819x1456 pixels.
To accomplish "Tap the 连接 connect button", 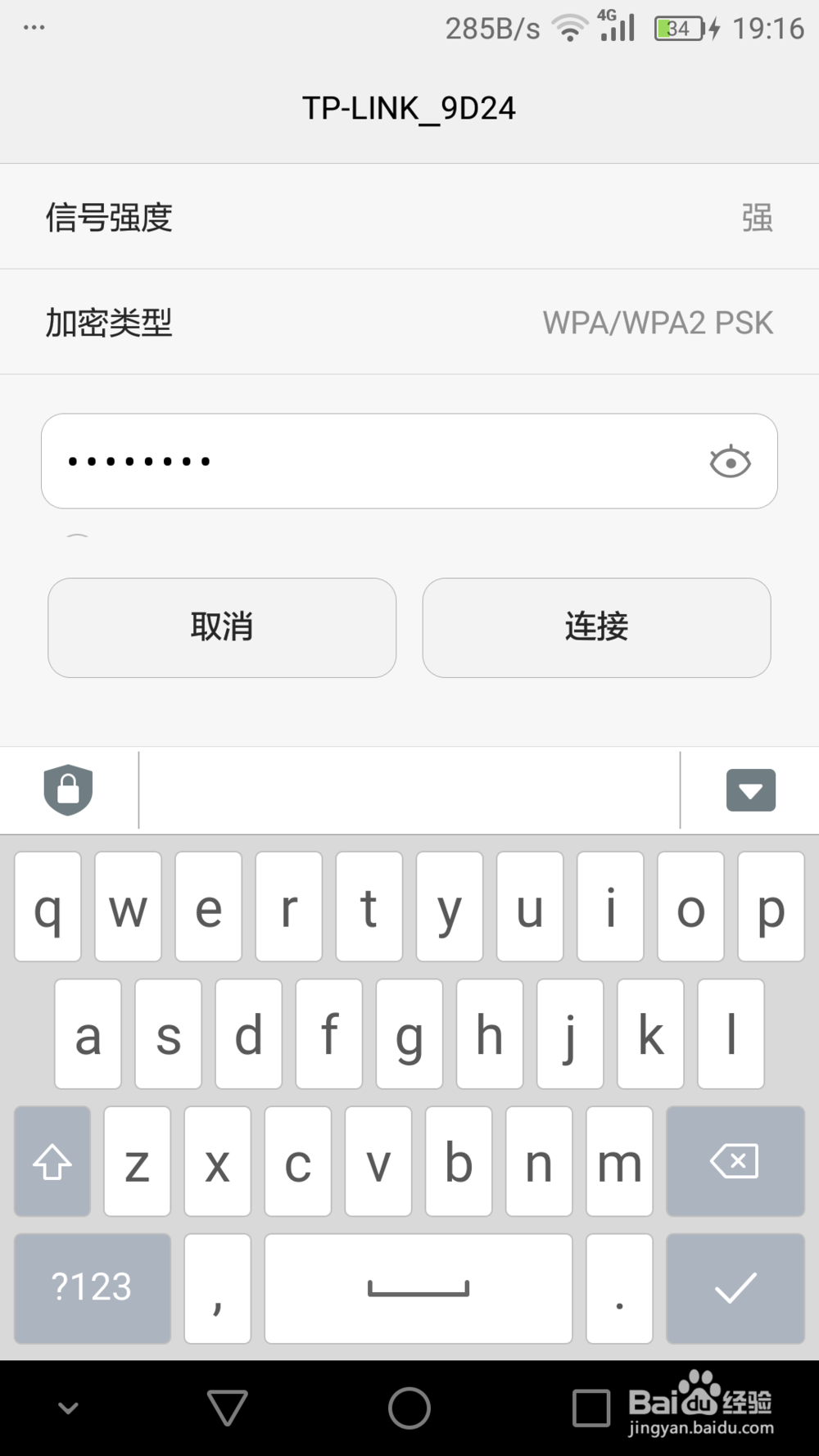I will (596, 627).
